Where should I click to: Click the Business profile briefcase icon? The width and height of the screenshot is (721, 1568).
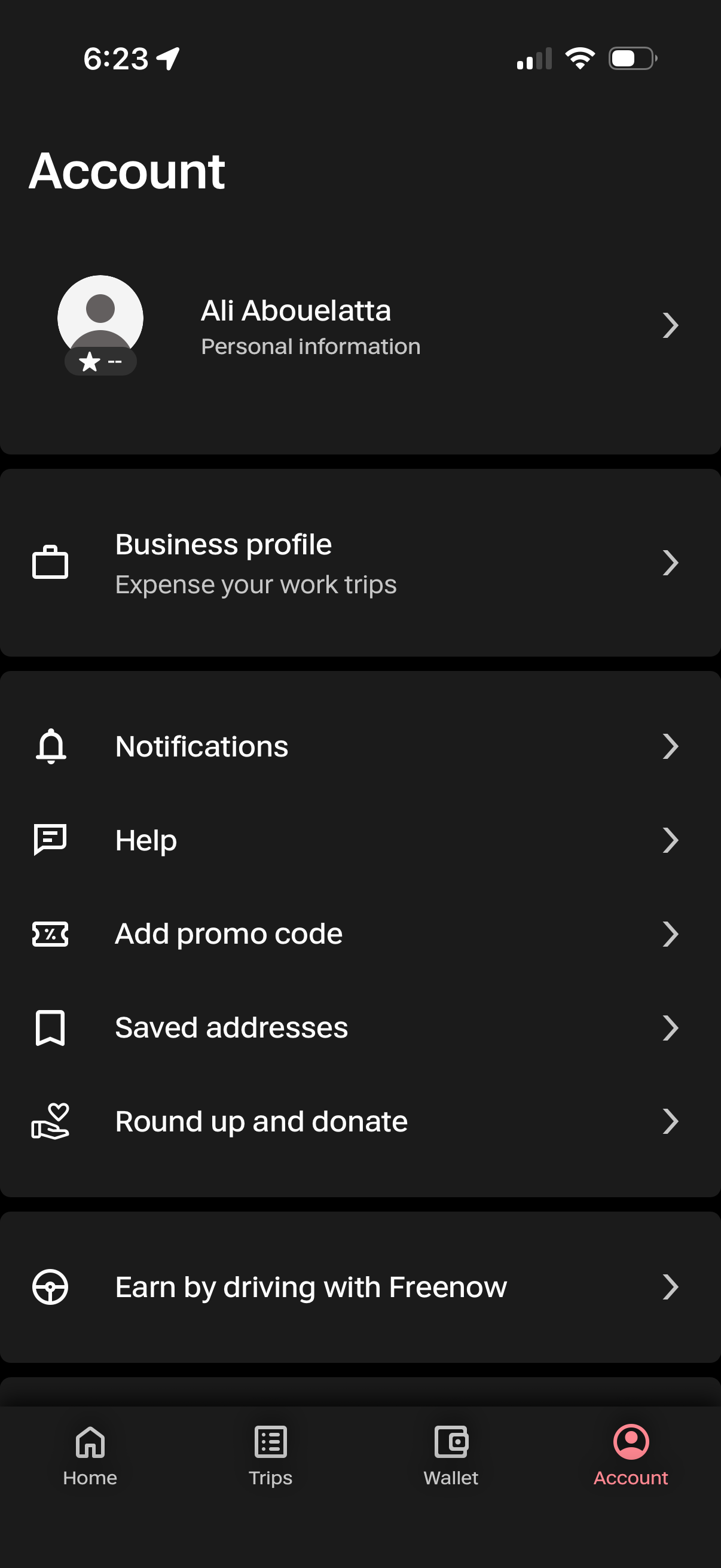click(51, 563)
